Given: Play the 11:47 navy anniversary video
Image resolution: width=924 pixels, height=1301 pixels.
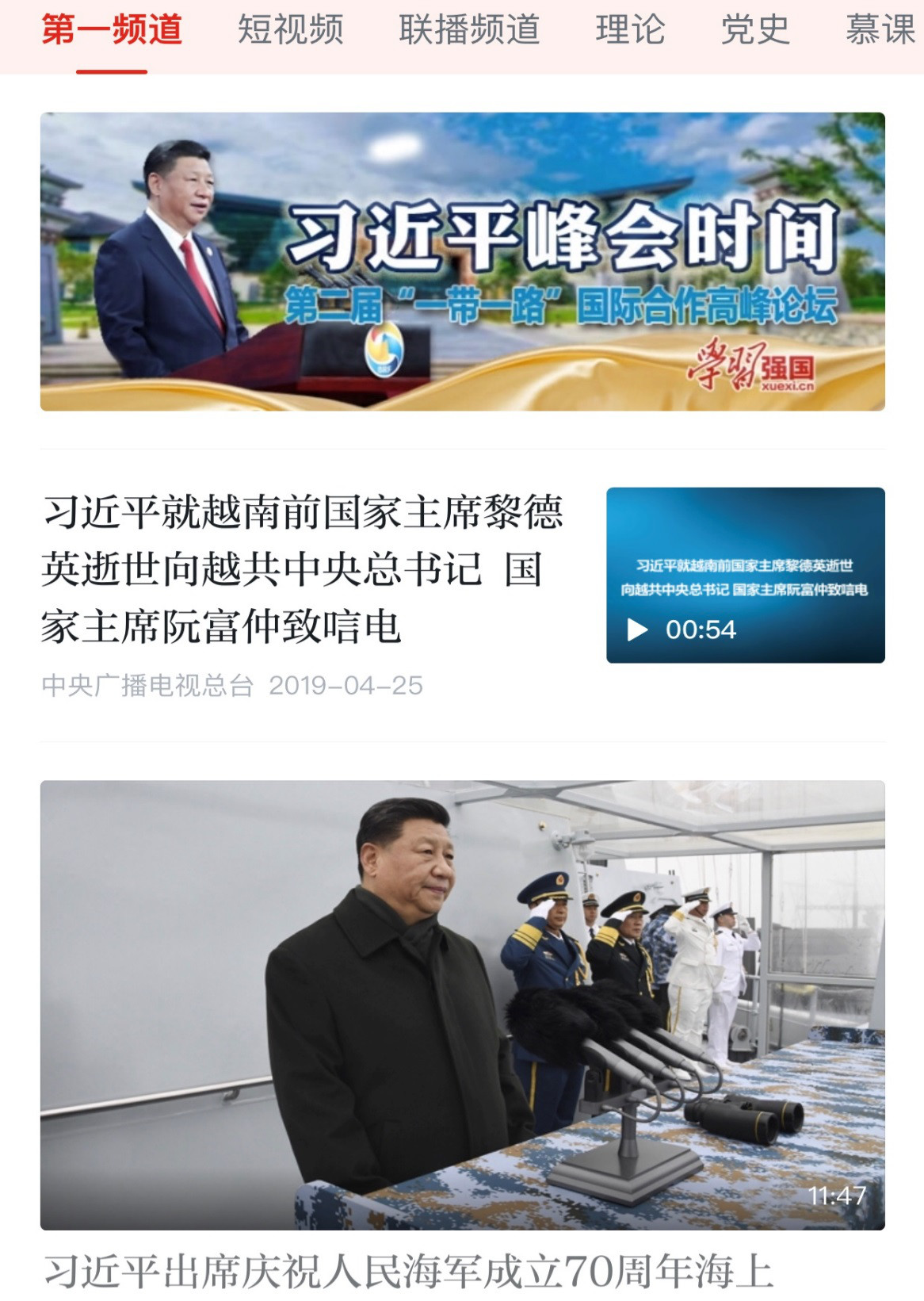Looking at the screenshot, I should point(462,1004).
